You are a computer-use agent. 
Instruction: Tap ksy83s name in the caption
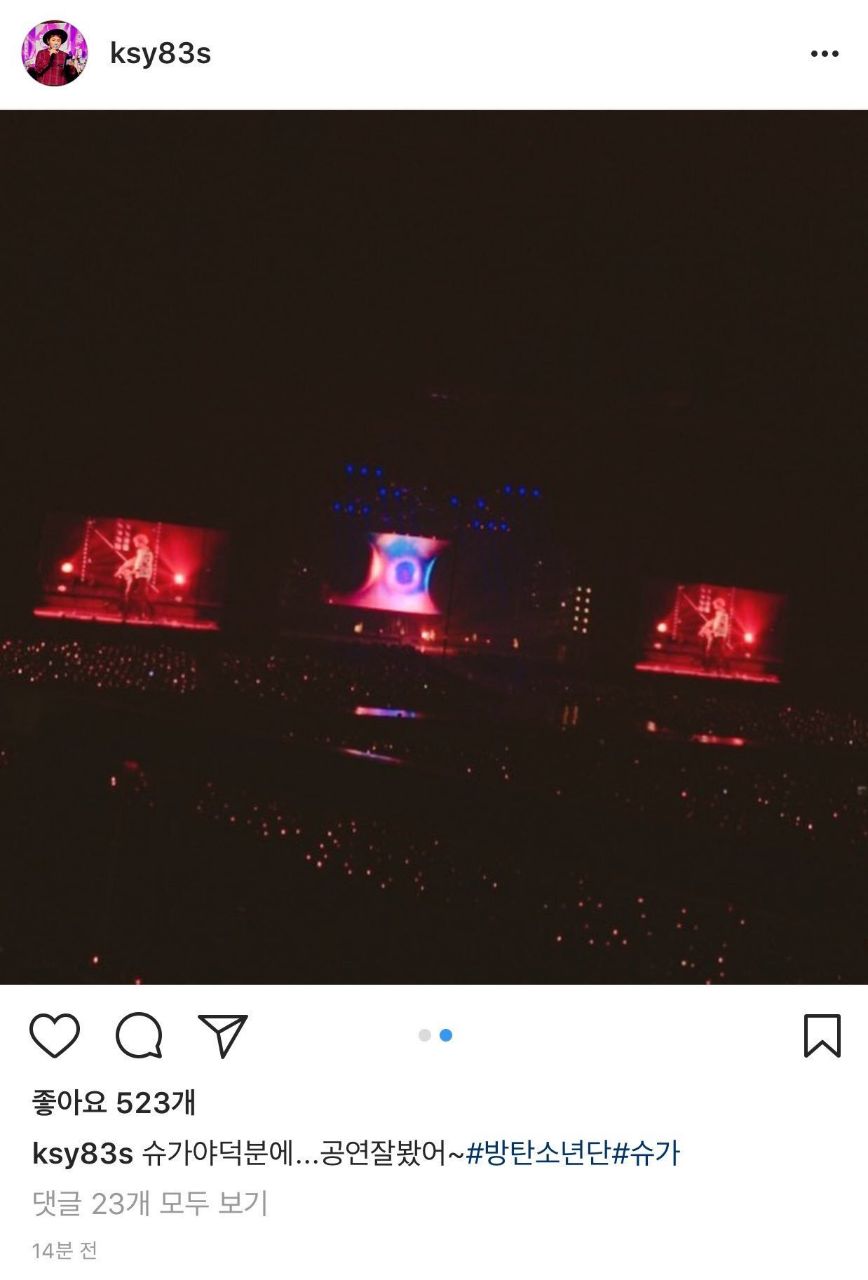(82, 1153)
